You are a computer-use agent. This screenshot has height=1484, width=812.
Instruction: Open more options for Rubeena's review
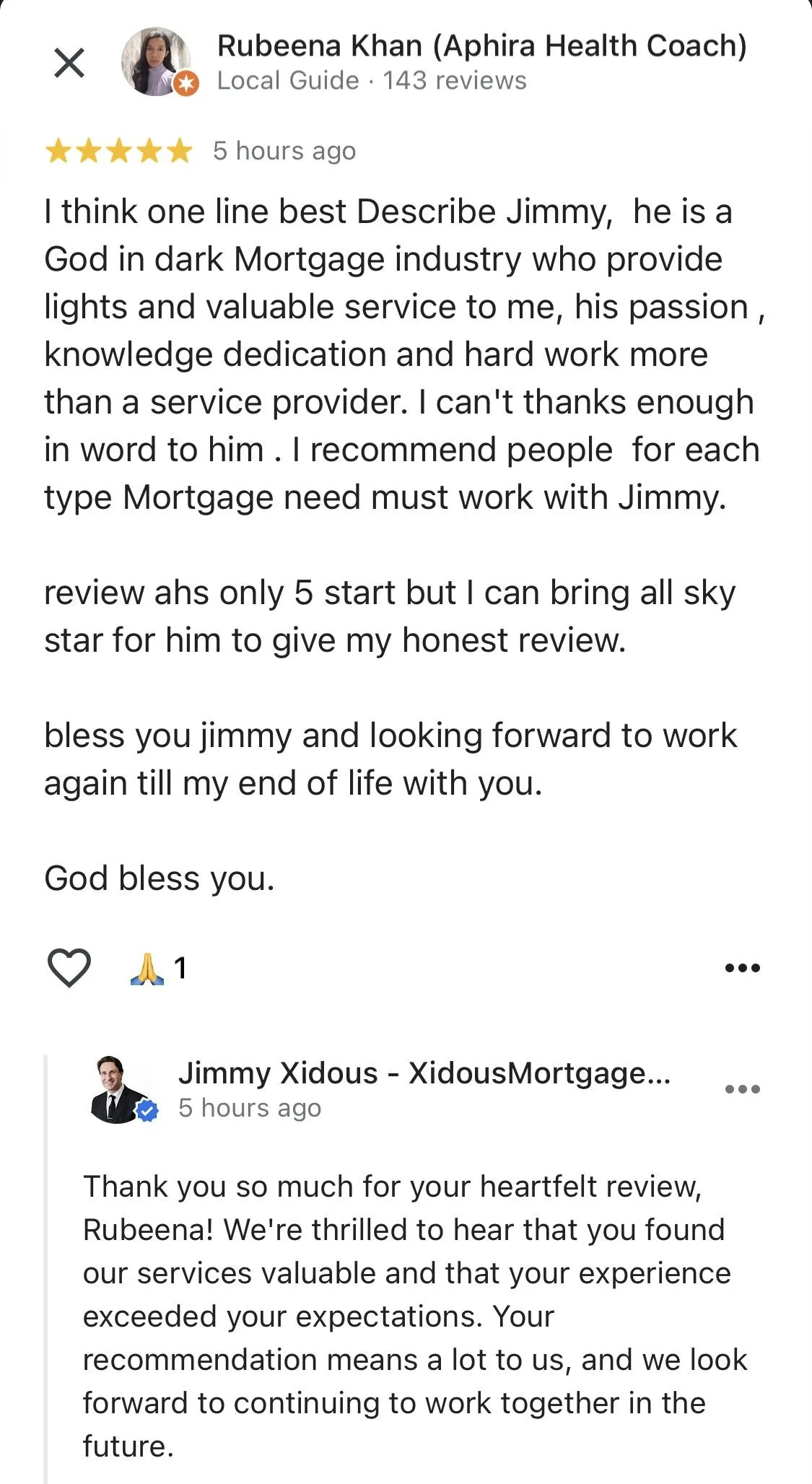[742, 968]
